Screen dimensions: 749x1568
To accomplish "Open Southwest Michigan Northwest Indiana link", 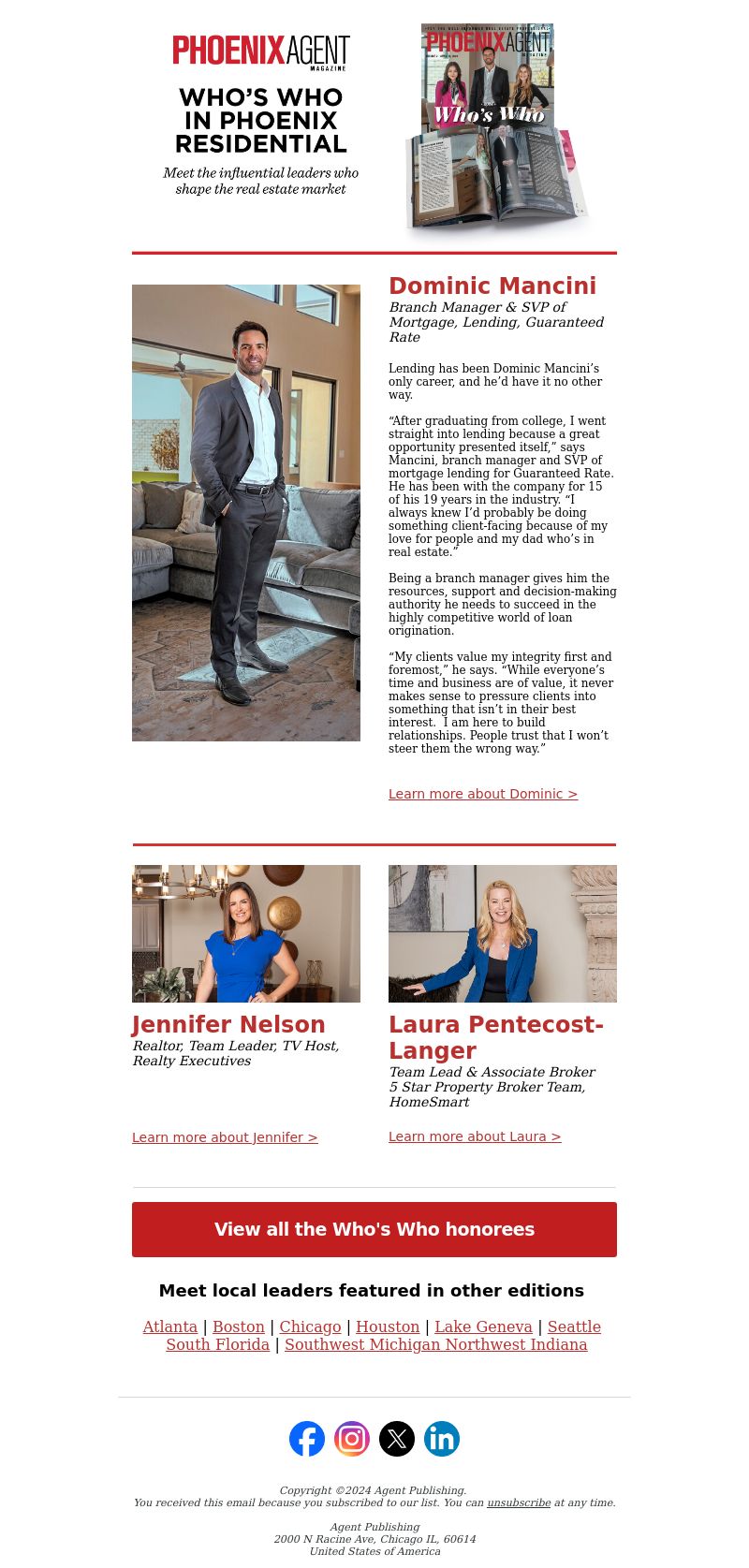I will 436,1344.
